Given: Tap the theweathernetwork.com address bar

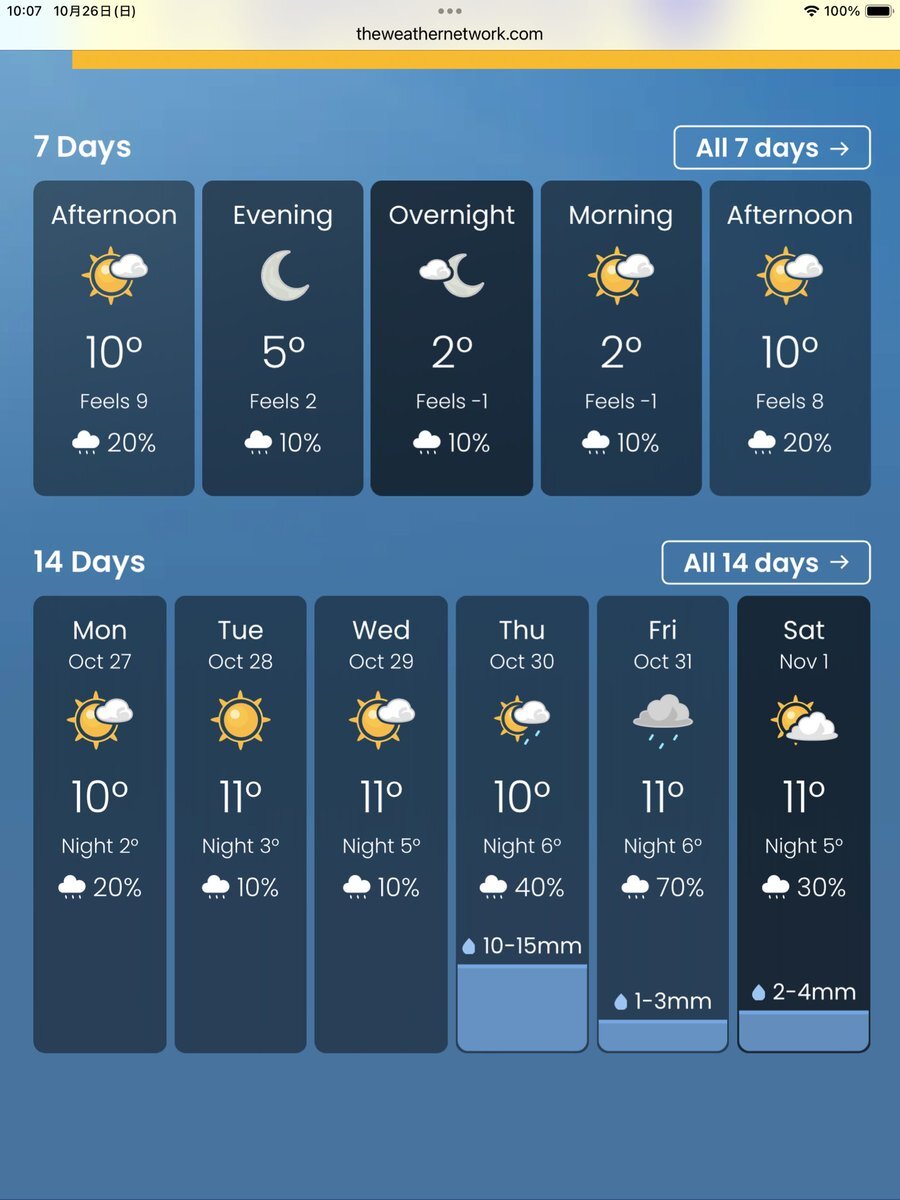Looking at the screenshot, I should pyautogui.click(x=449, y=34).
